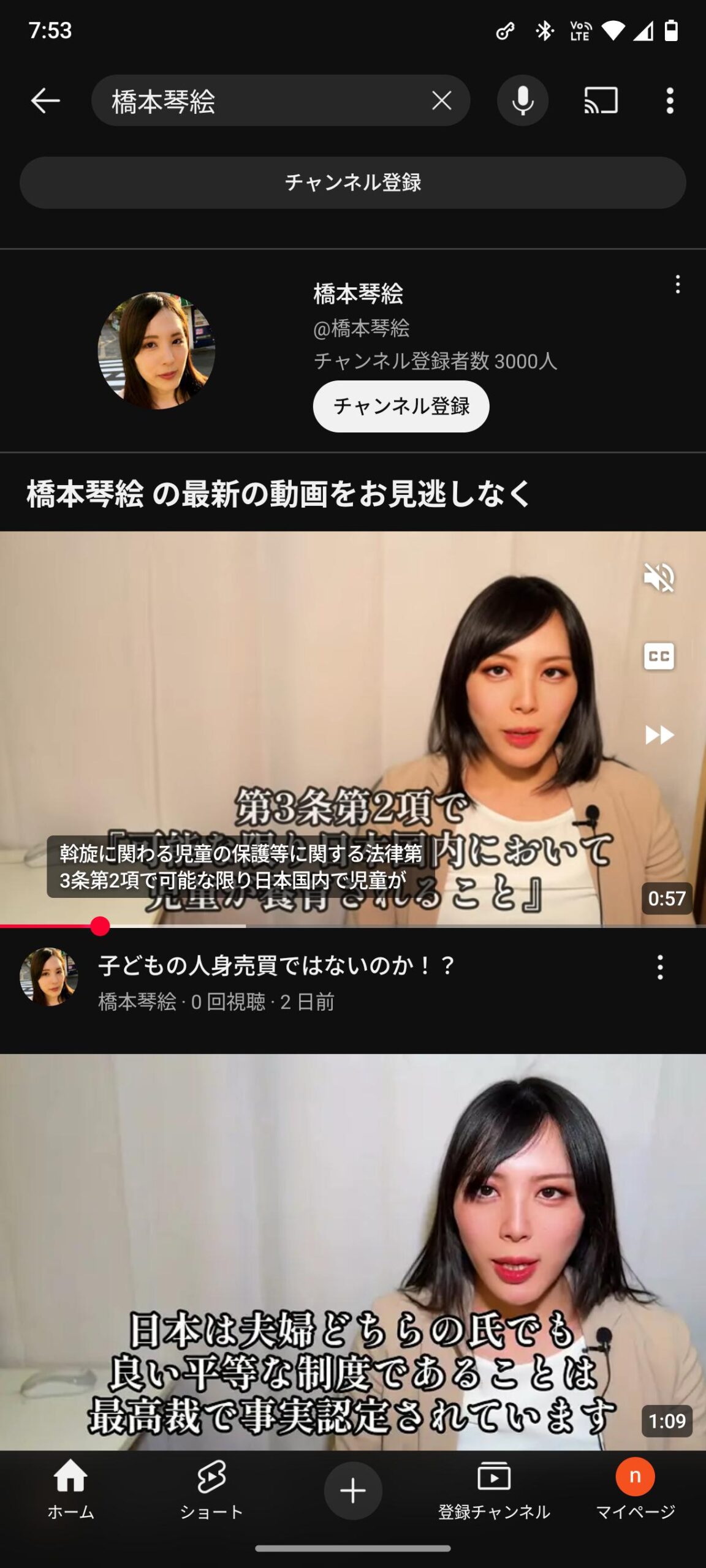Viewport: 706px width, 1568px height.
Task: Unmute the playing video preview
Action: [659, 578]
